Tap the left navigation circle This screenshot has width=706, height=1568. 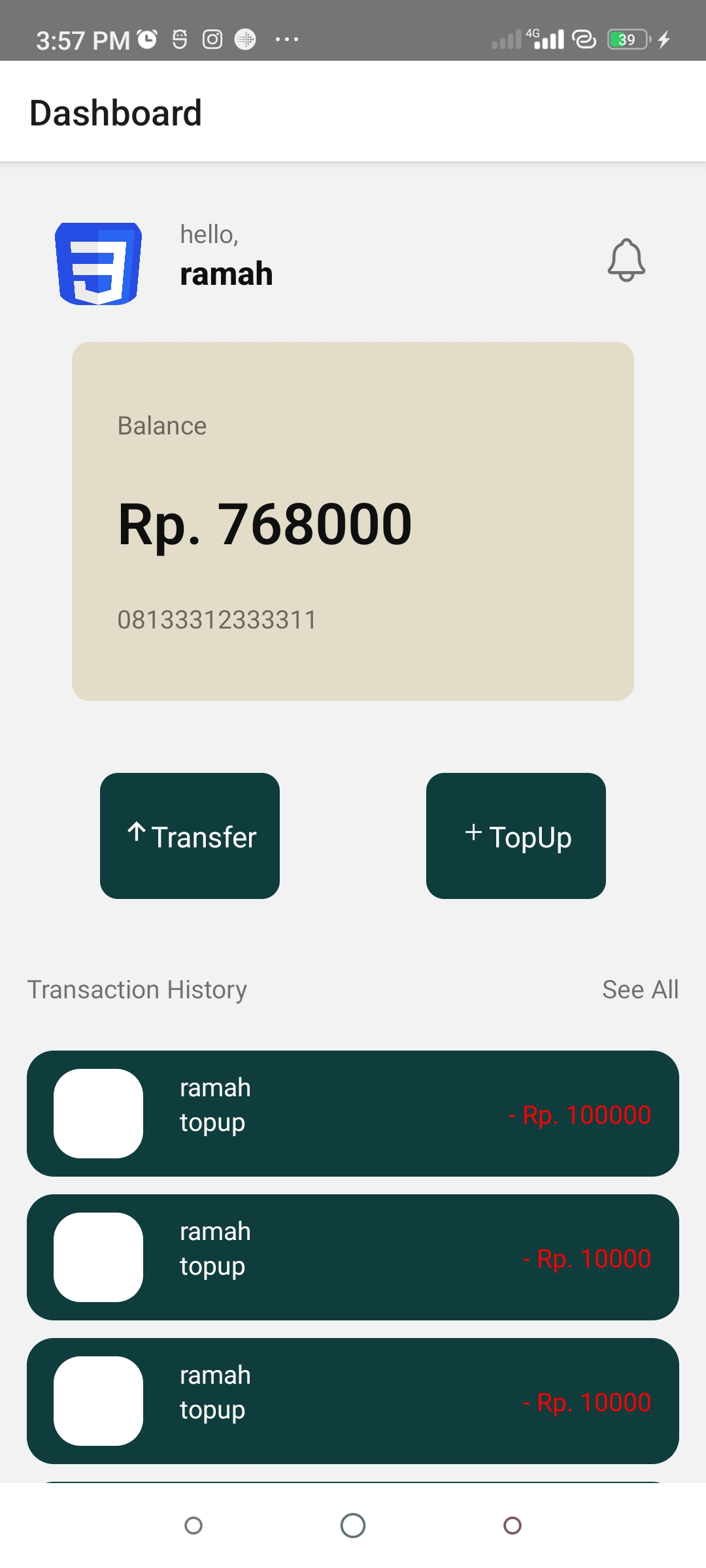point(193,1526)
